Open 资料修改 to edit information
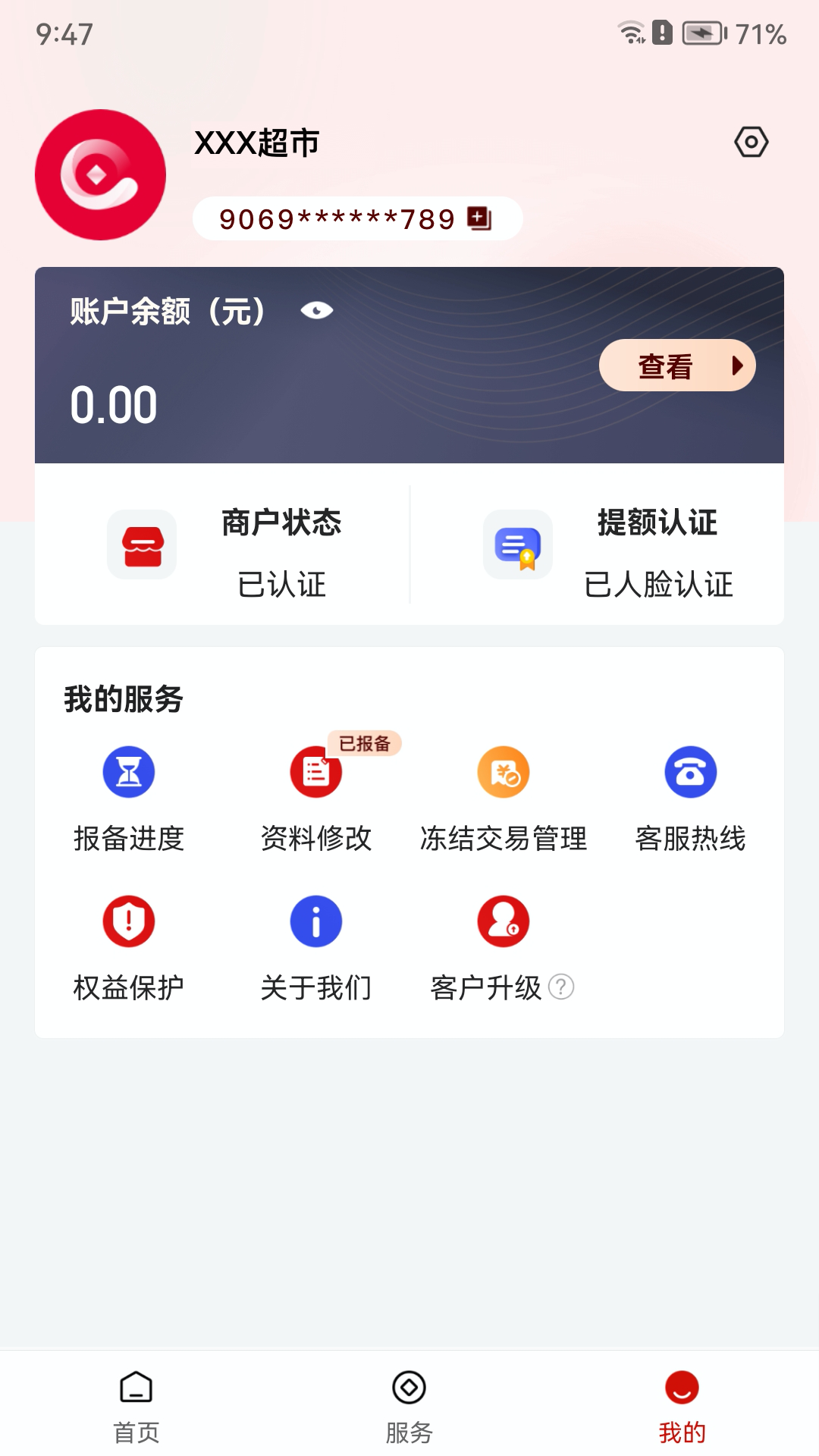The height and width of the screenshot is (1456, 819). 315,798
